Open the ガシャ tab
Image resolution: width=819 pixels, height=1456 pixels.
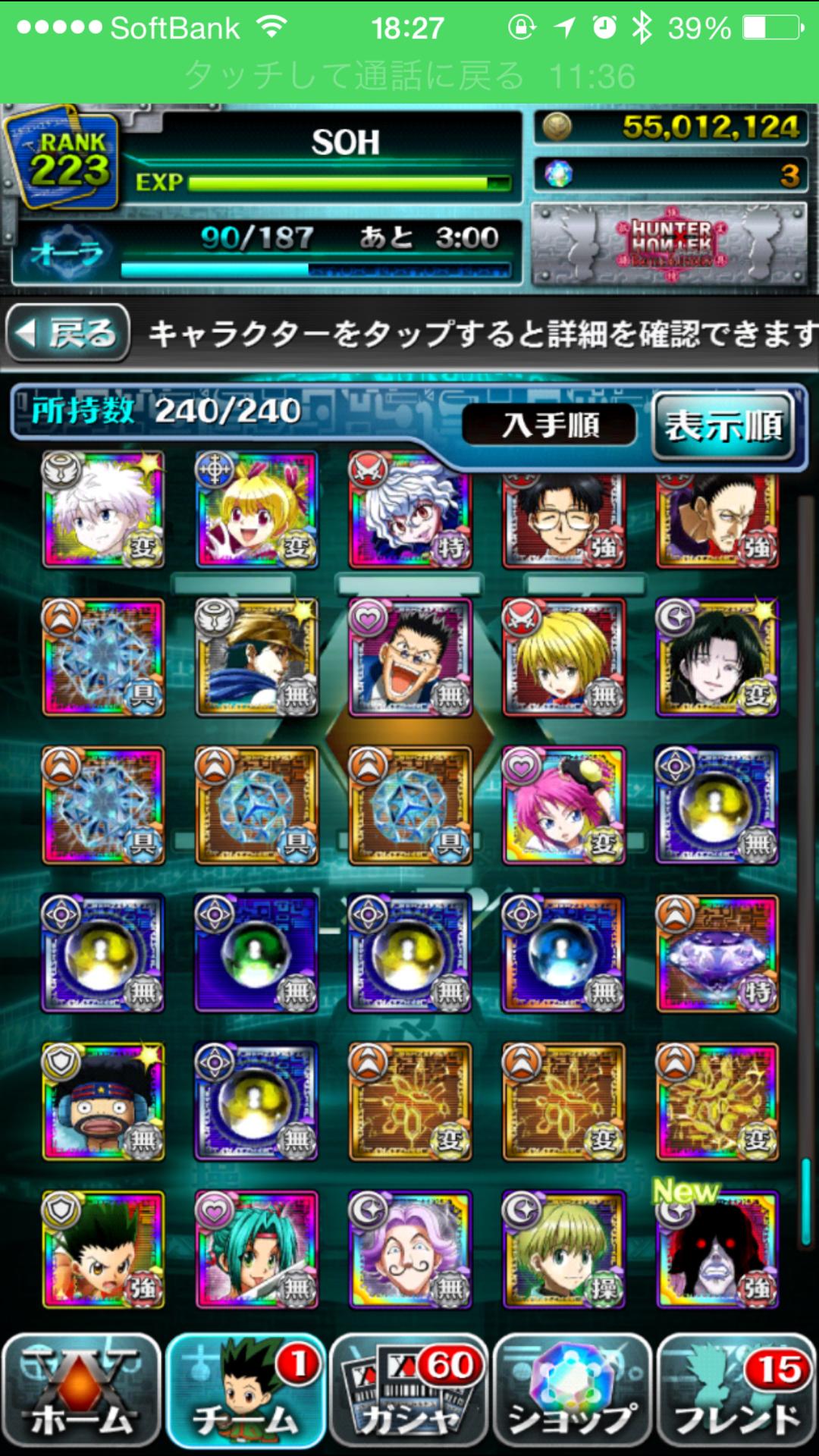pos(409,1392)
